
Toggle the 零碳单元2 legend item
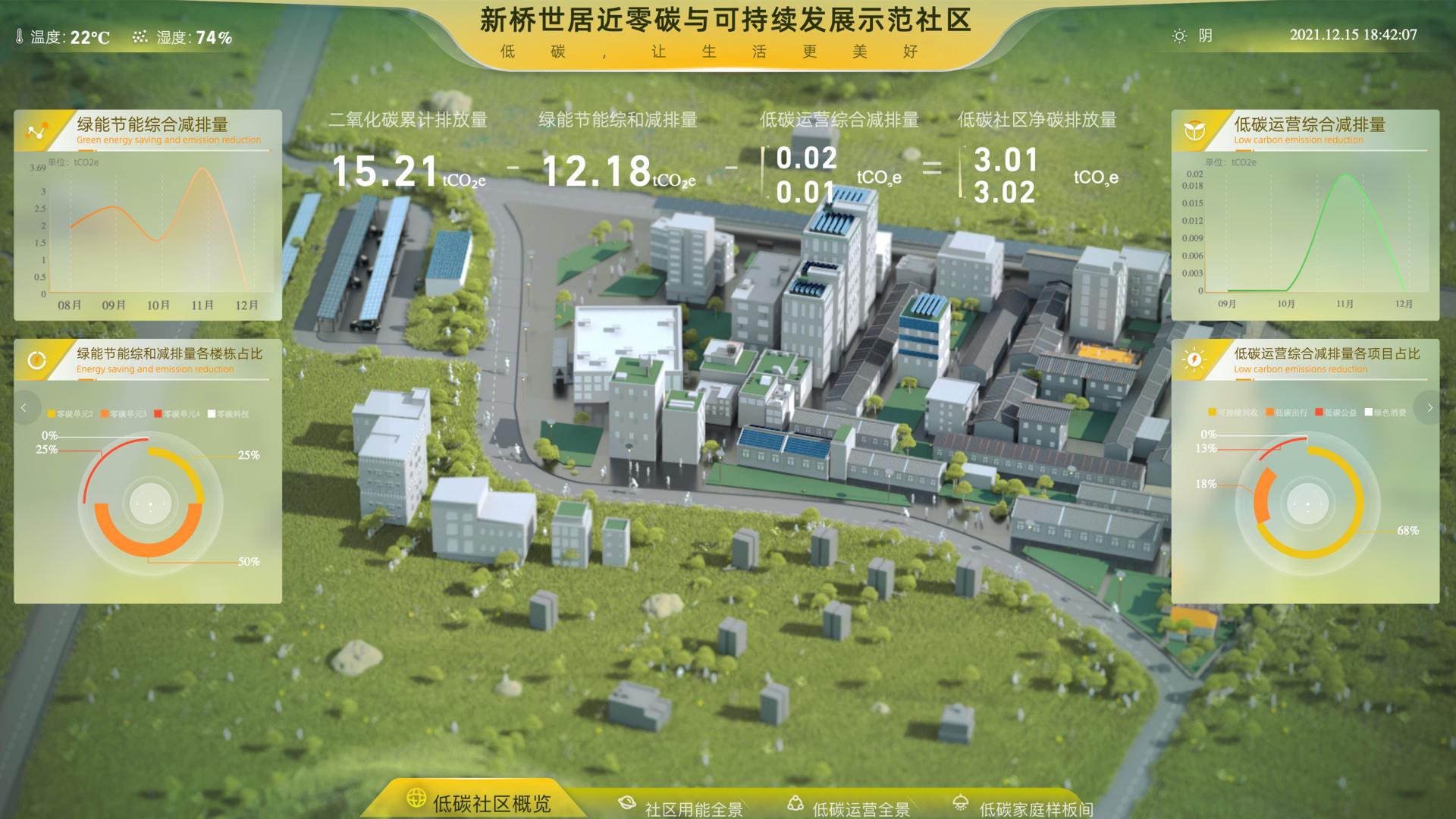click(x=71, y=414)
